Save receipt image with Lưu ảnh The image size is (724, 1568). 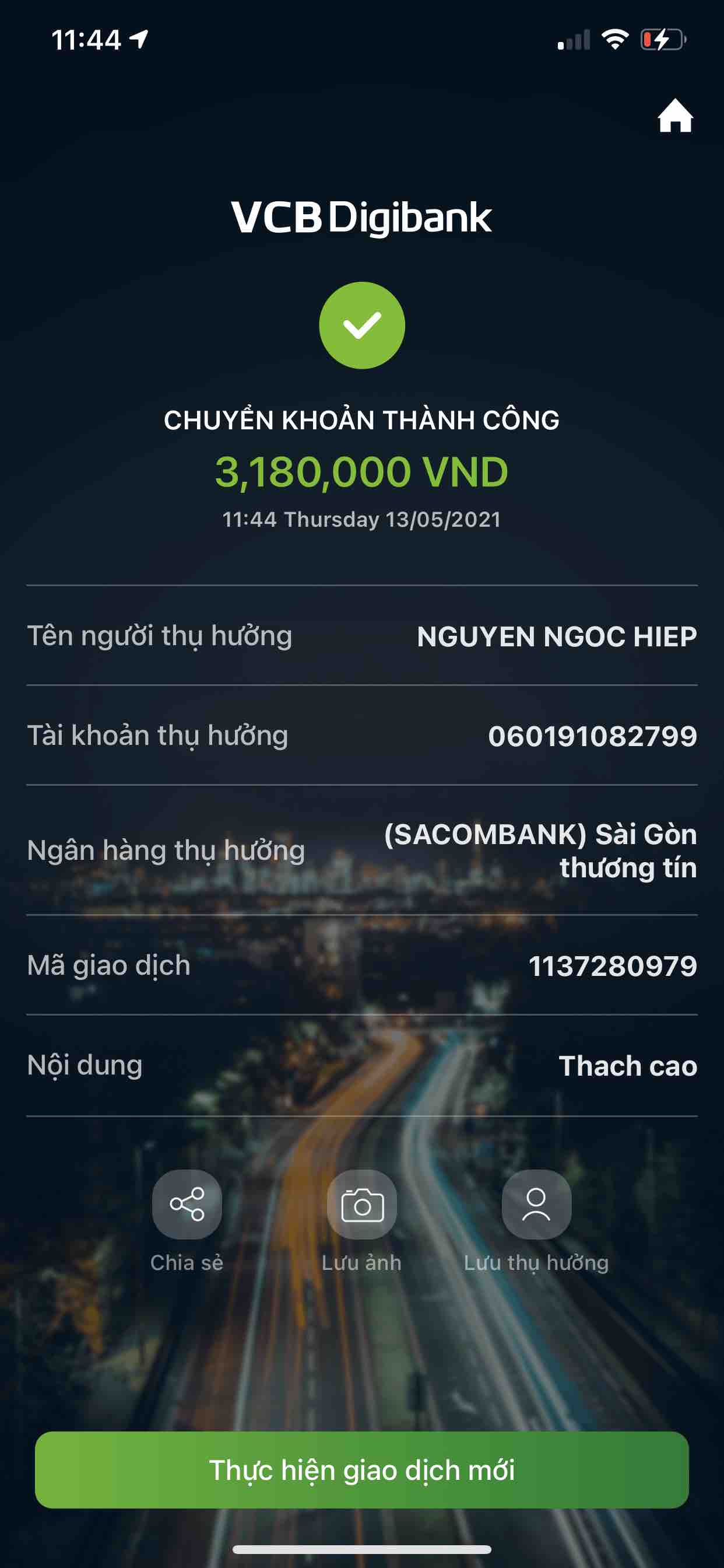click(362, 1205)
